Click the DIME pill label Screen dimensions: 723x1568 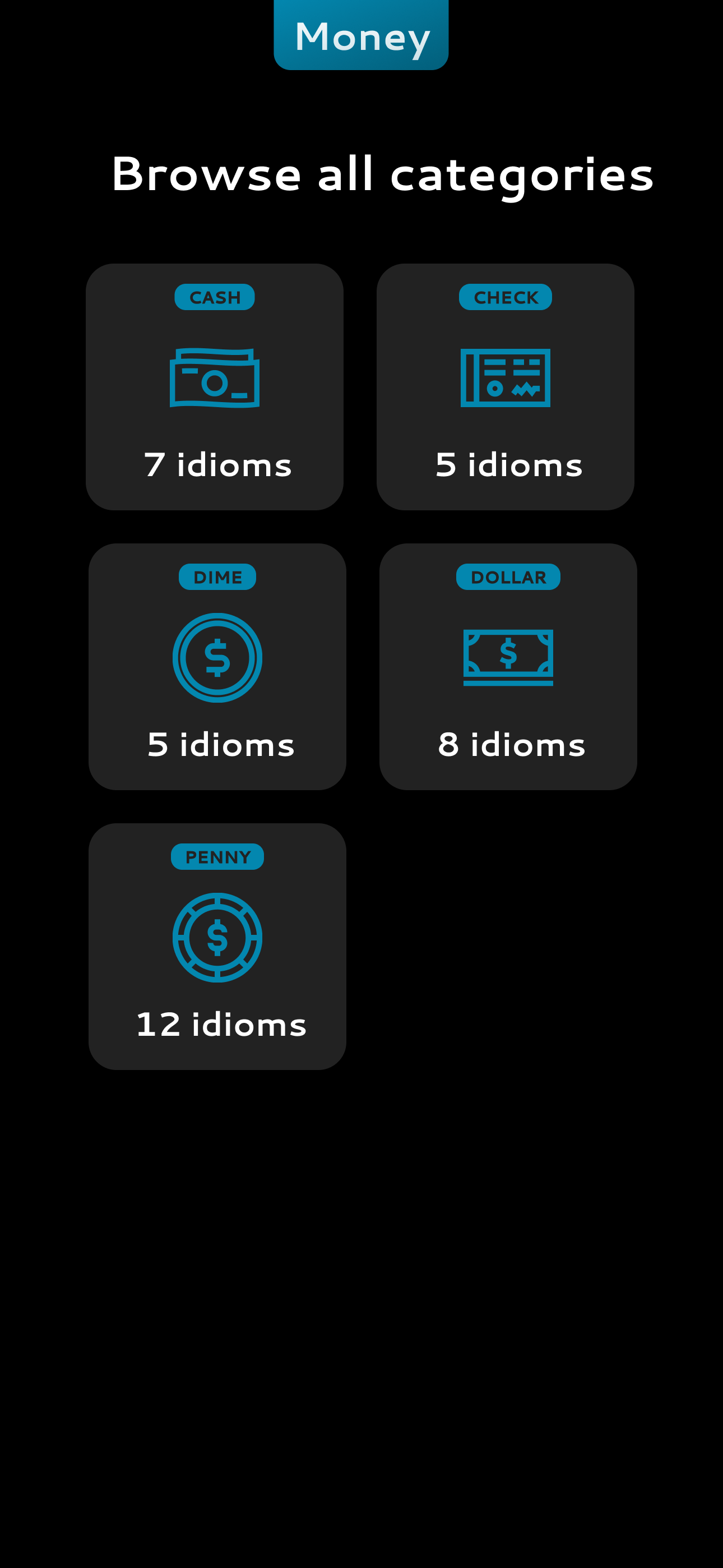point(217,577)
